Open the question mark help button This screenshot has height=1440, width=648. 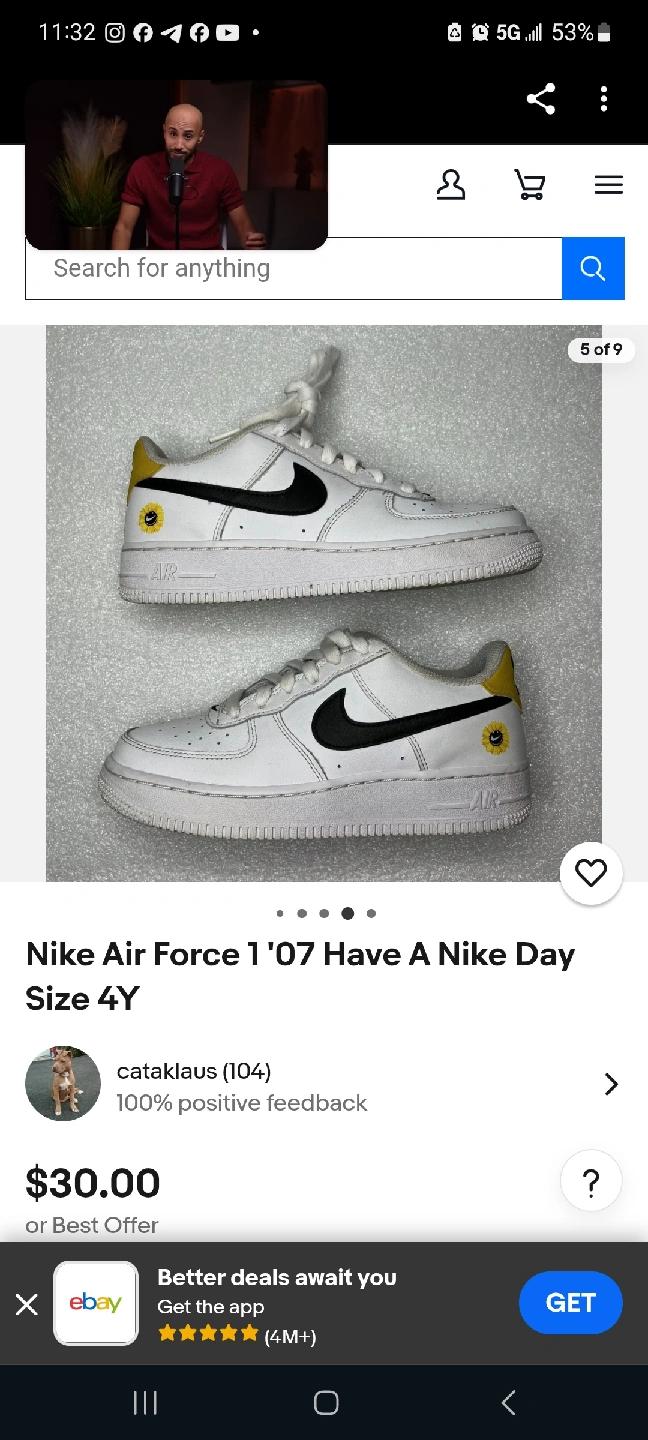[x=591, y=1183]
